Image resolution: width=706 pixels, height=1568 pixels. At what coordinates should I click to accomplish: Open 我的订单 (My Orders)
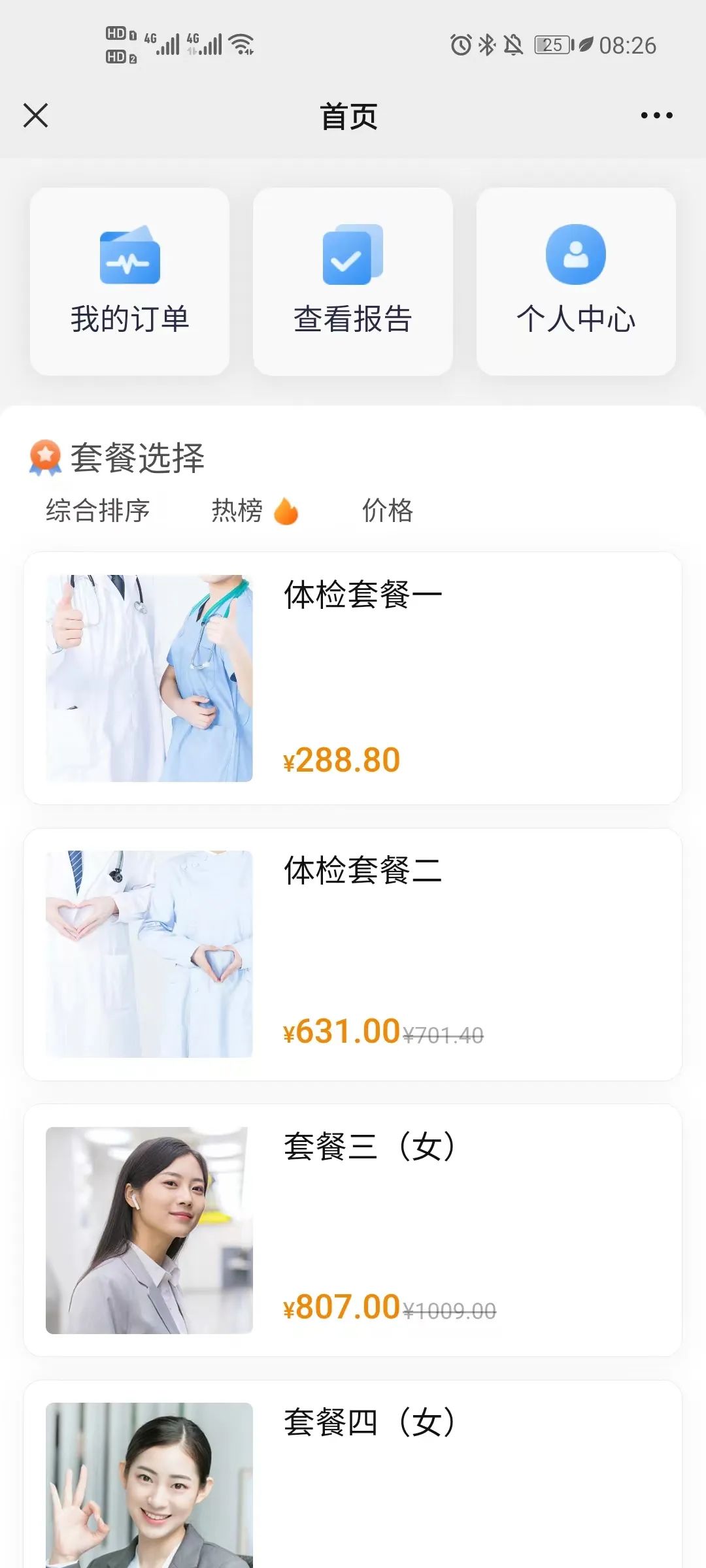click(x=129, y=282)
